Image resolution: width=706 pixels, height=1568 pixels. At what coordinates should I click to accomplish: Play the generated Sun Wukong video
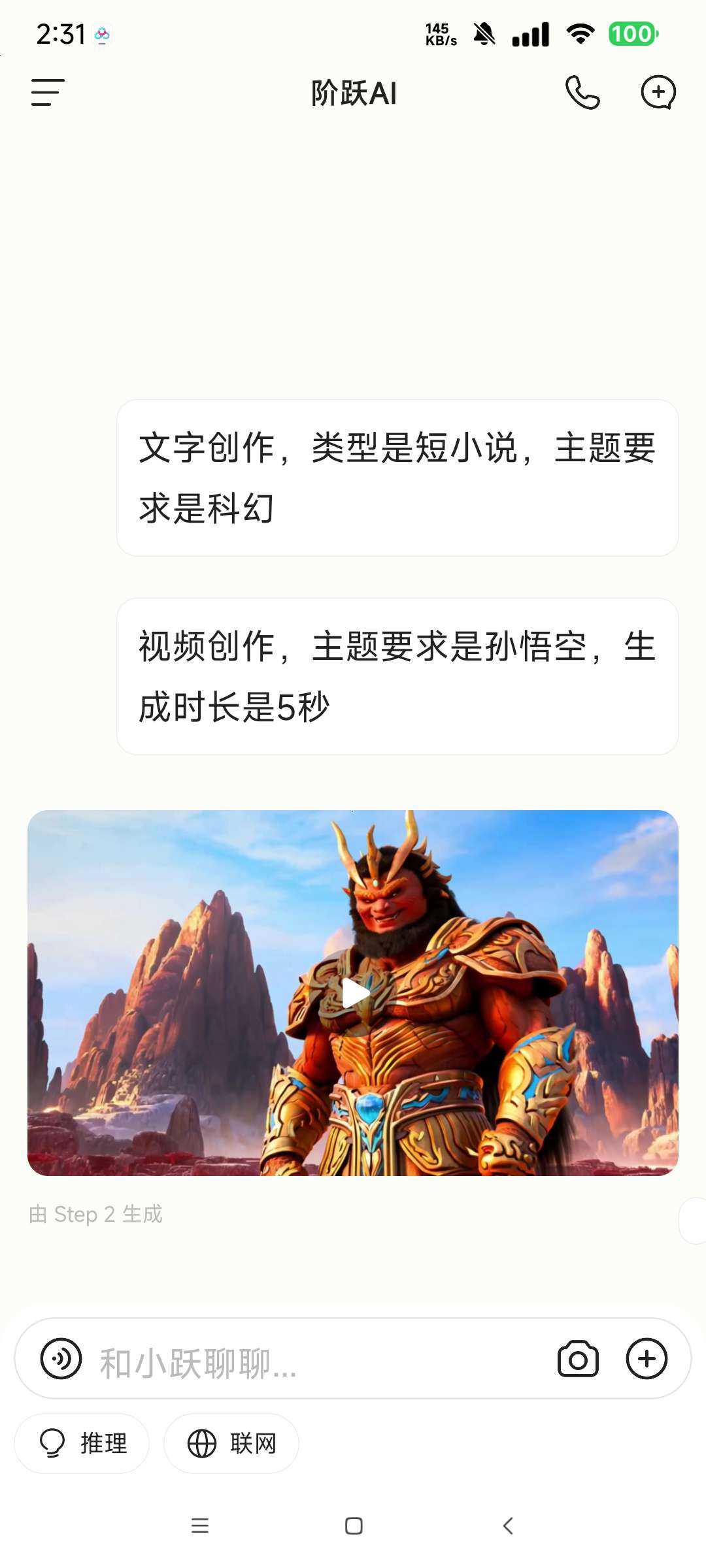pos(355,993)
